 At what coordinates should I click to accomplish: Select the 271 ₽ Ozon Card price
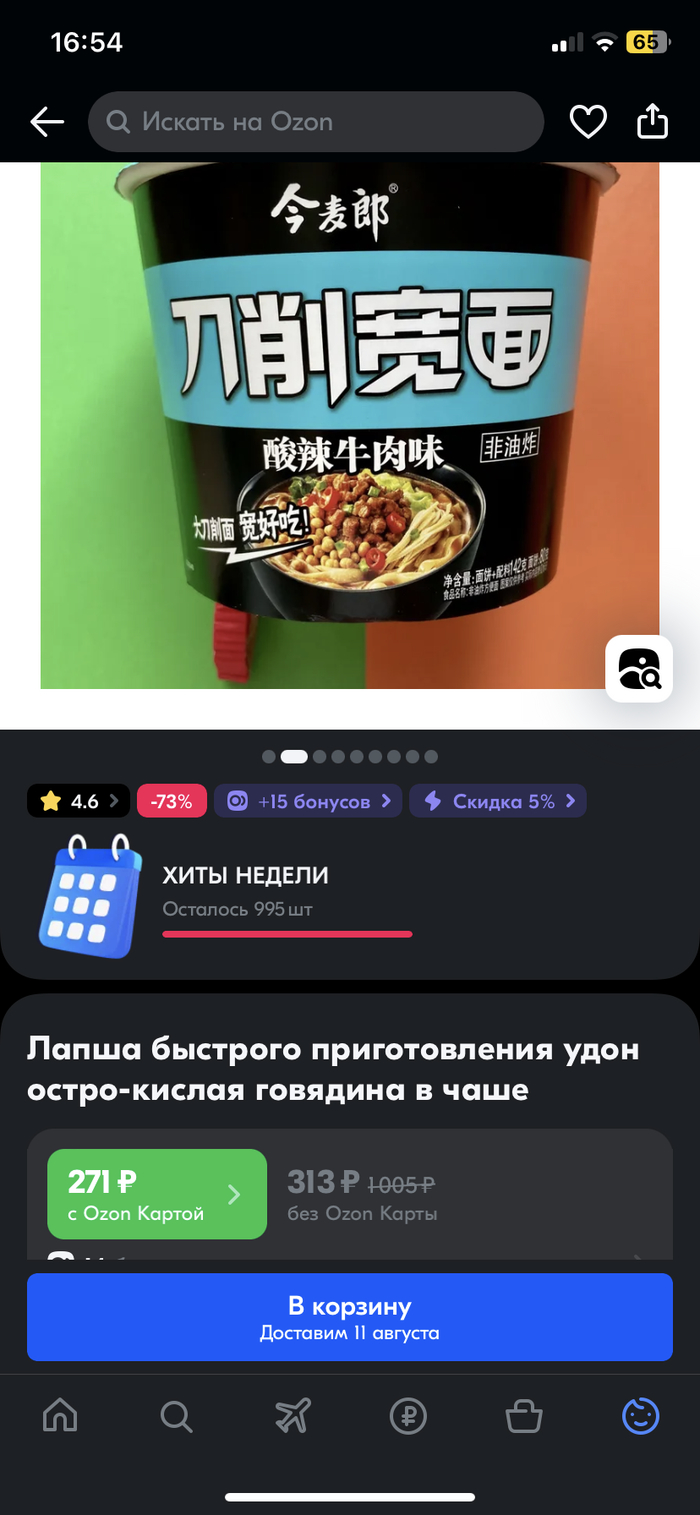(x=157, y=1194)
